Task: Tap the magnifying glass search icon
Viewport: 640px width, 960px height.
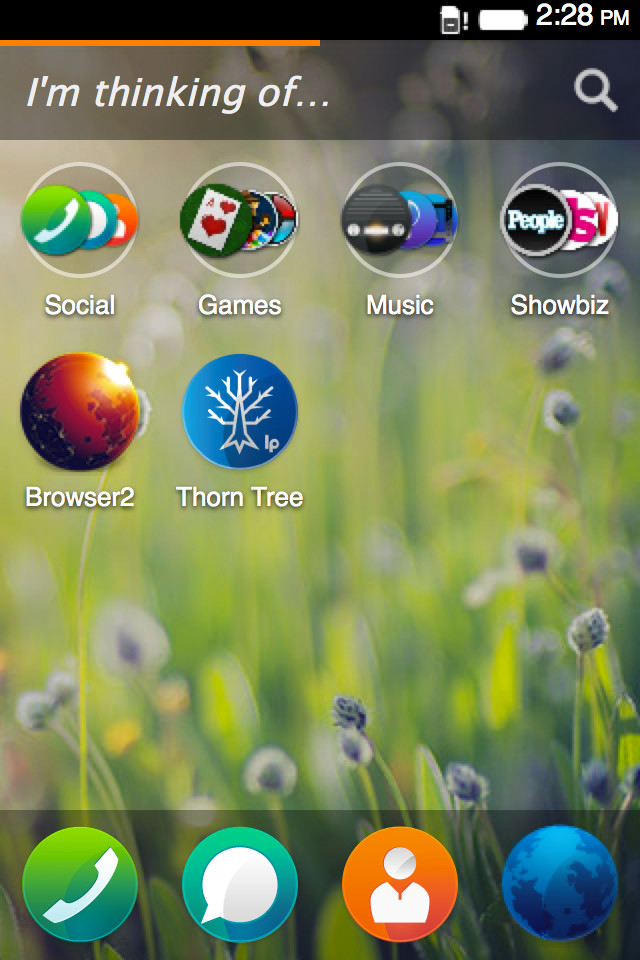Action: pos(596,91)
